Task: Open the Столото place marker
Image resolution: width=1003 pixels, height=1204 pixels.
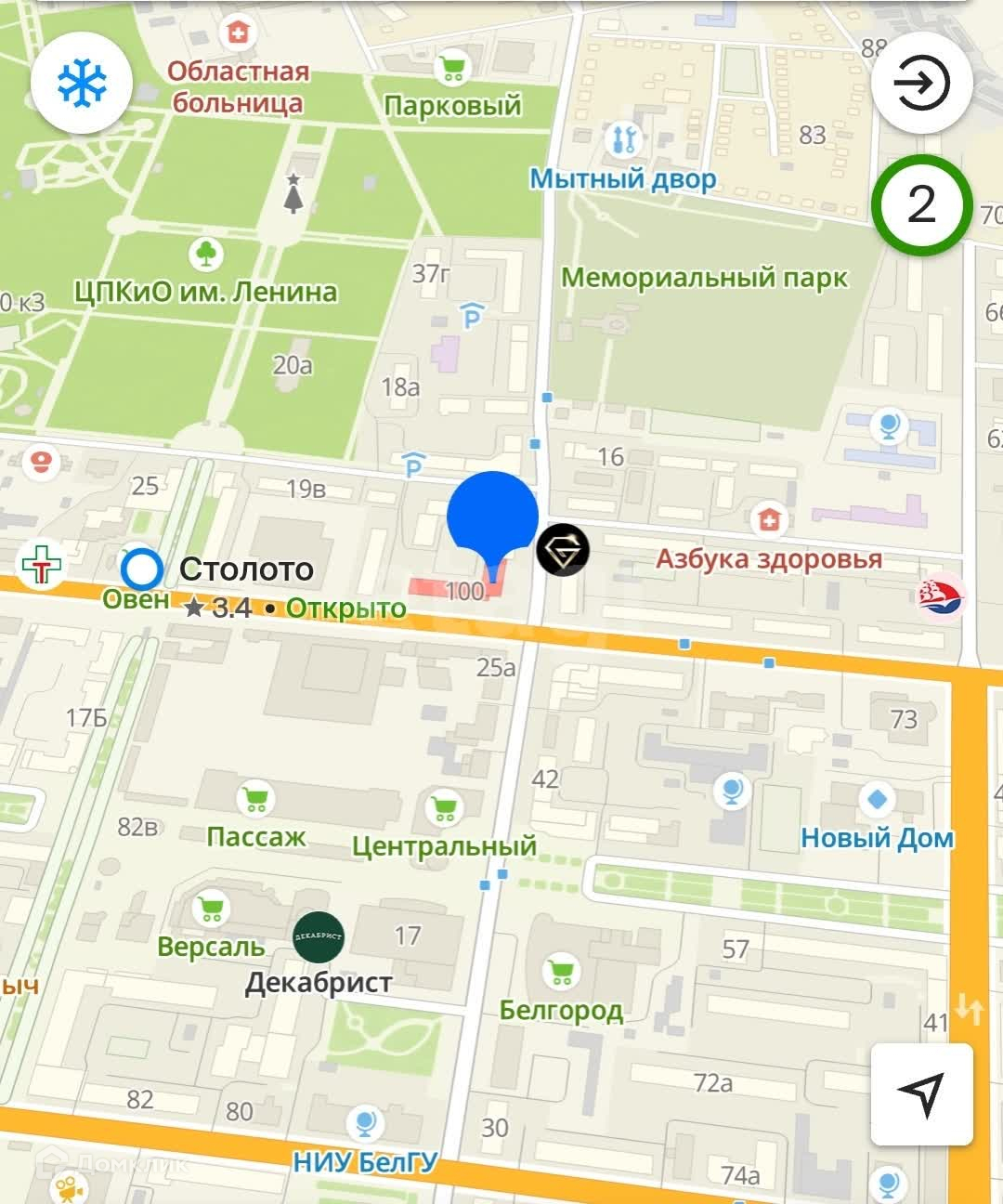Action: [143, 569]
